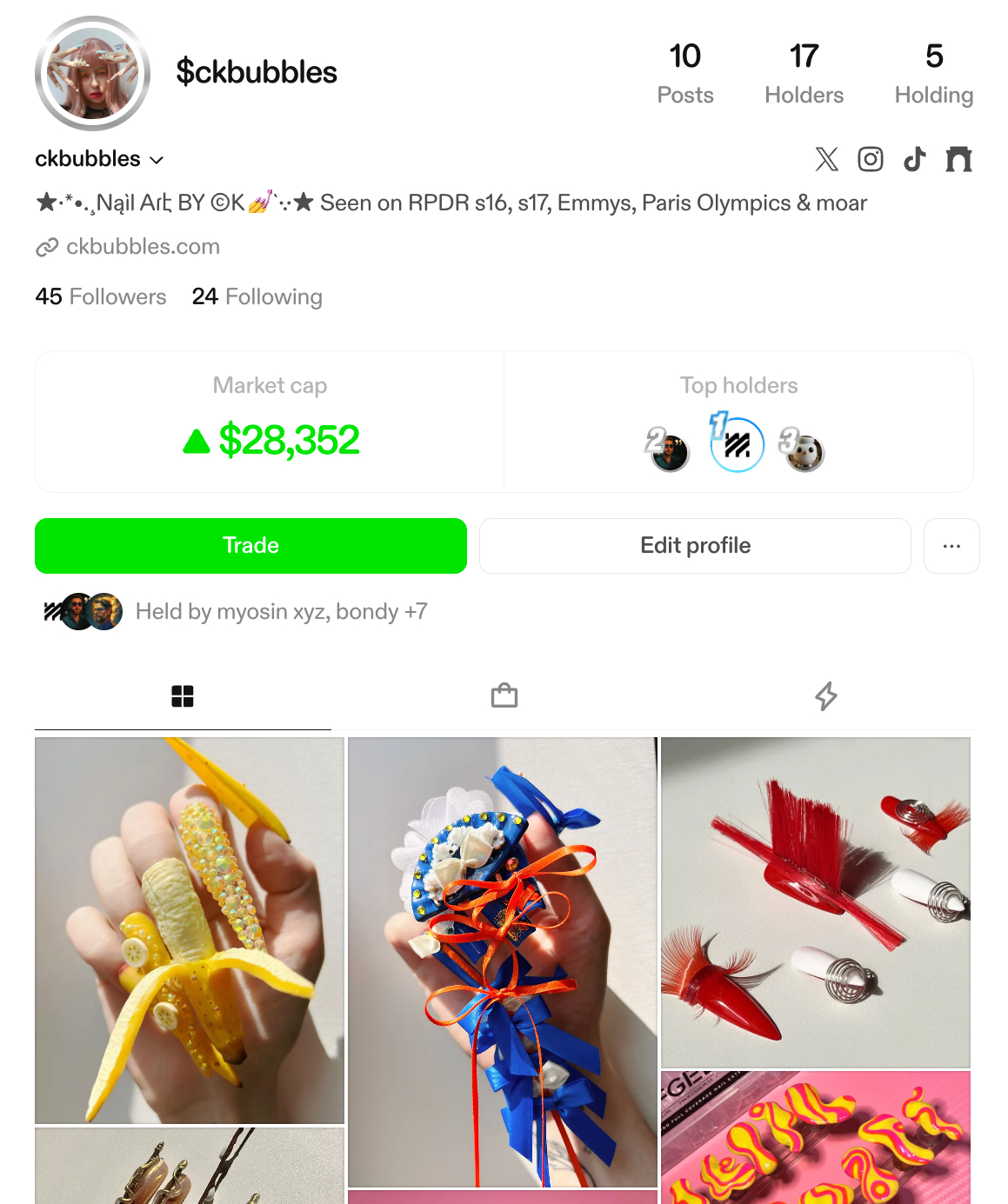Viewport: 1008px width, 1204px height.
Task: Open the arch-shaped social link icon
Action: pyautogui.click(x=958, y=159)
